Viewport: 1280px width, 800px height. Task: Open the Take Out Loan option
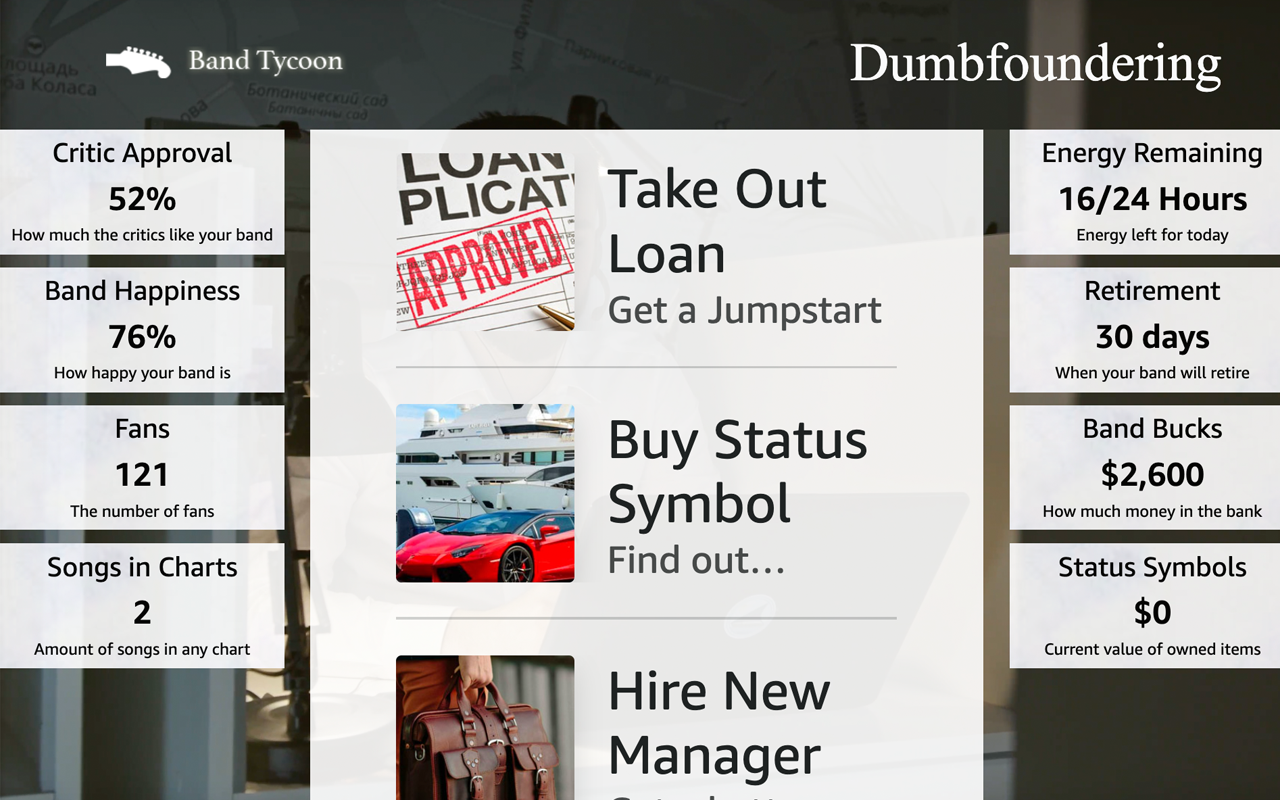click(x=716, y=222)
